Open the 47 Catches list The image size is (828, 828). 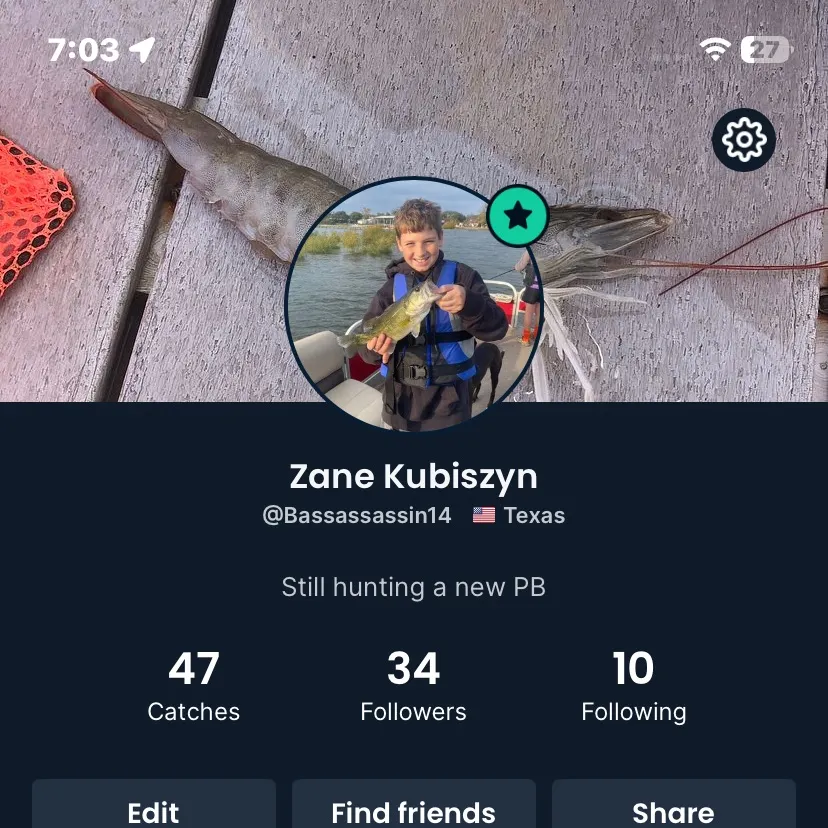(x=193, y=686)
